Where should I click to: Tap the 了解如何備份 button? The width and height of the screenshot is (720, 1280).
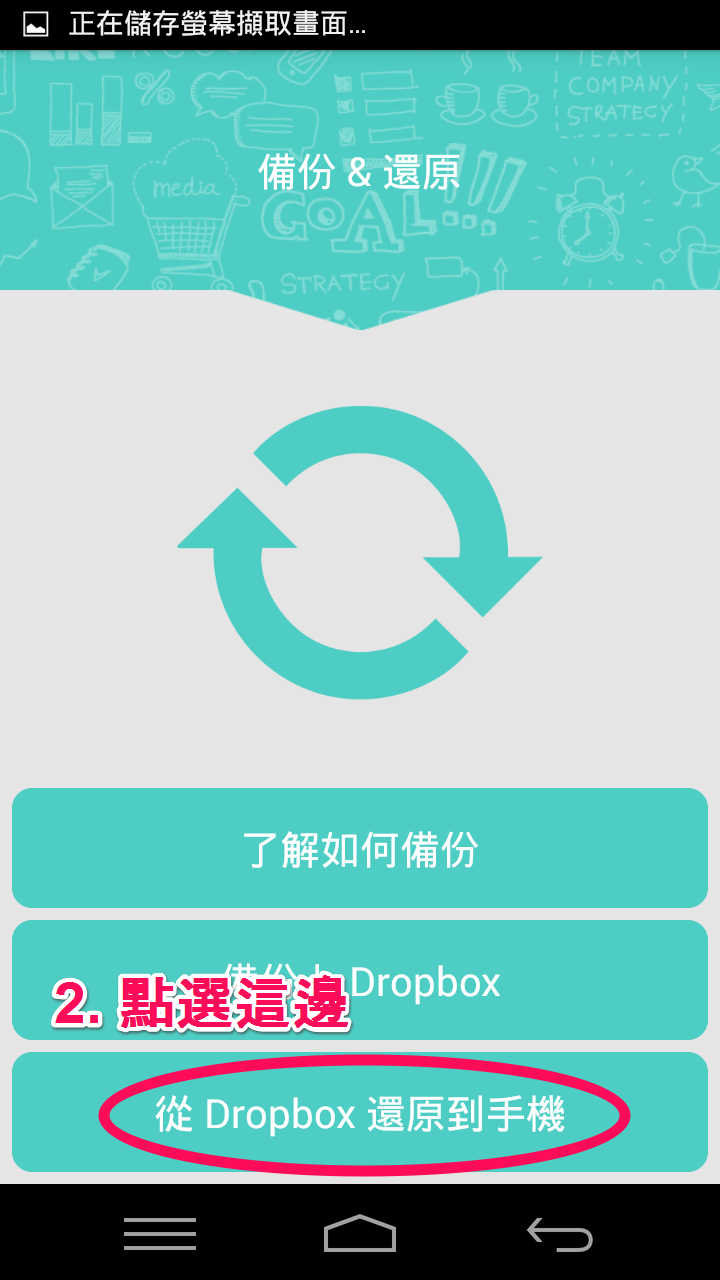pyautogui.click(x=360, y=848)
